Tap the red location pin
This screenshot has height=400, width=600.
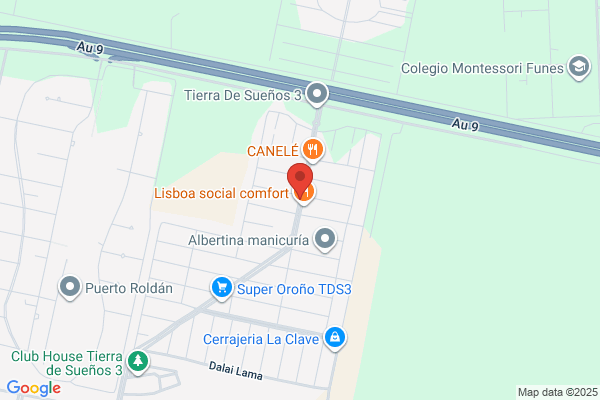tap(300, 179)
